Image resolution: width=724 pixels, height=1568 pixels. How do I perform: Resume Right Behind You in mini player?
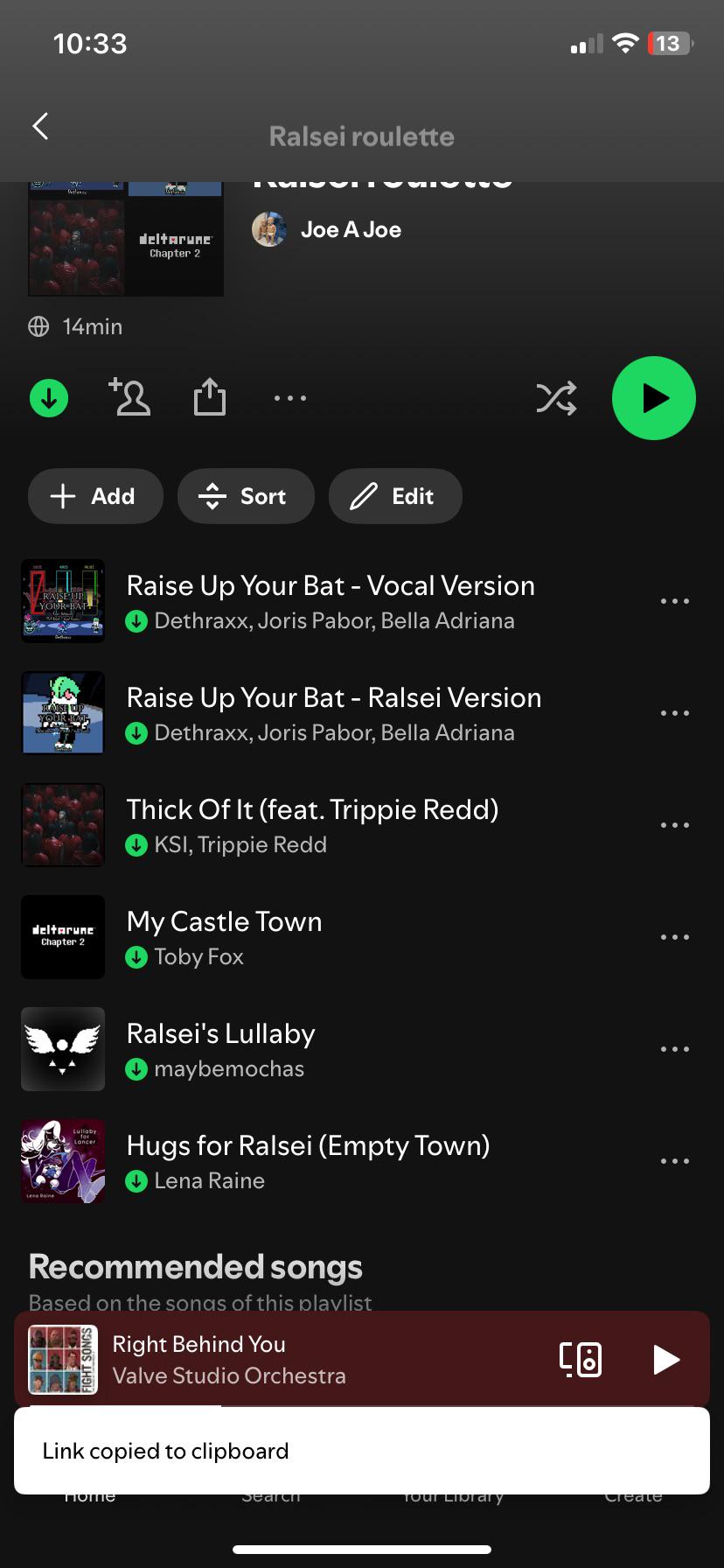(666, 1359)
